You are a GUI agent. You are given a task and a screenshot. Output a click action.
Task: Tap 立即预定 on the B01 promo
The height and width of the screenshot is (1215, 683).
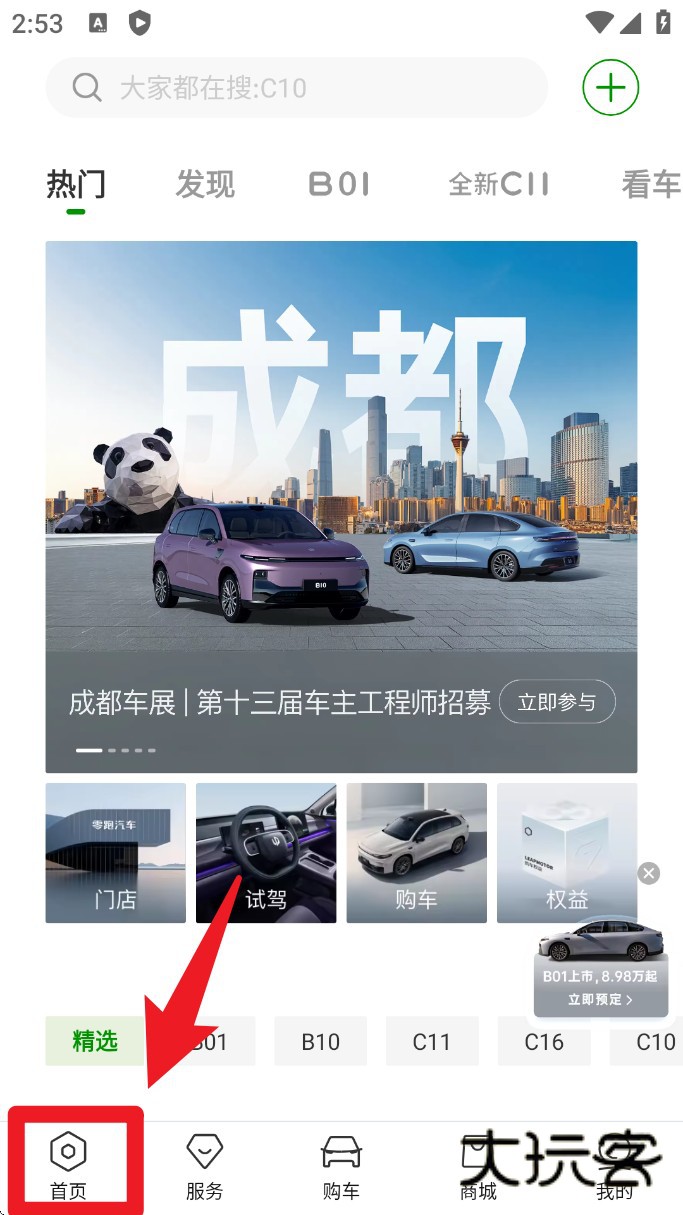[600, 999]
